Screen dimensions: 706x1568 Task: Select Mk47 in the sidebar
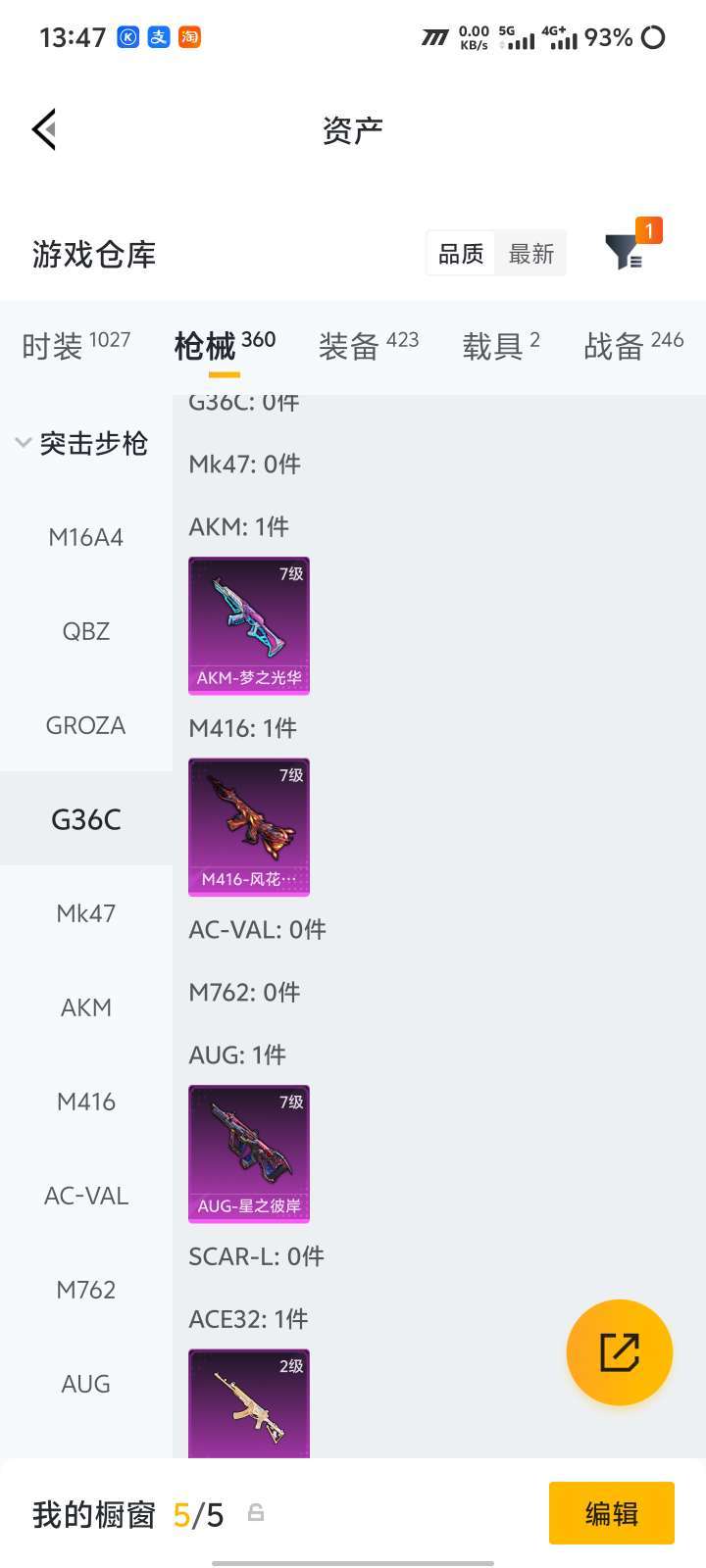click(x=86, y=913)
